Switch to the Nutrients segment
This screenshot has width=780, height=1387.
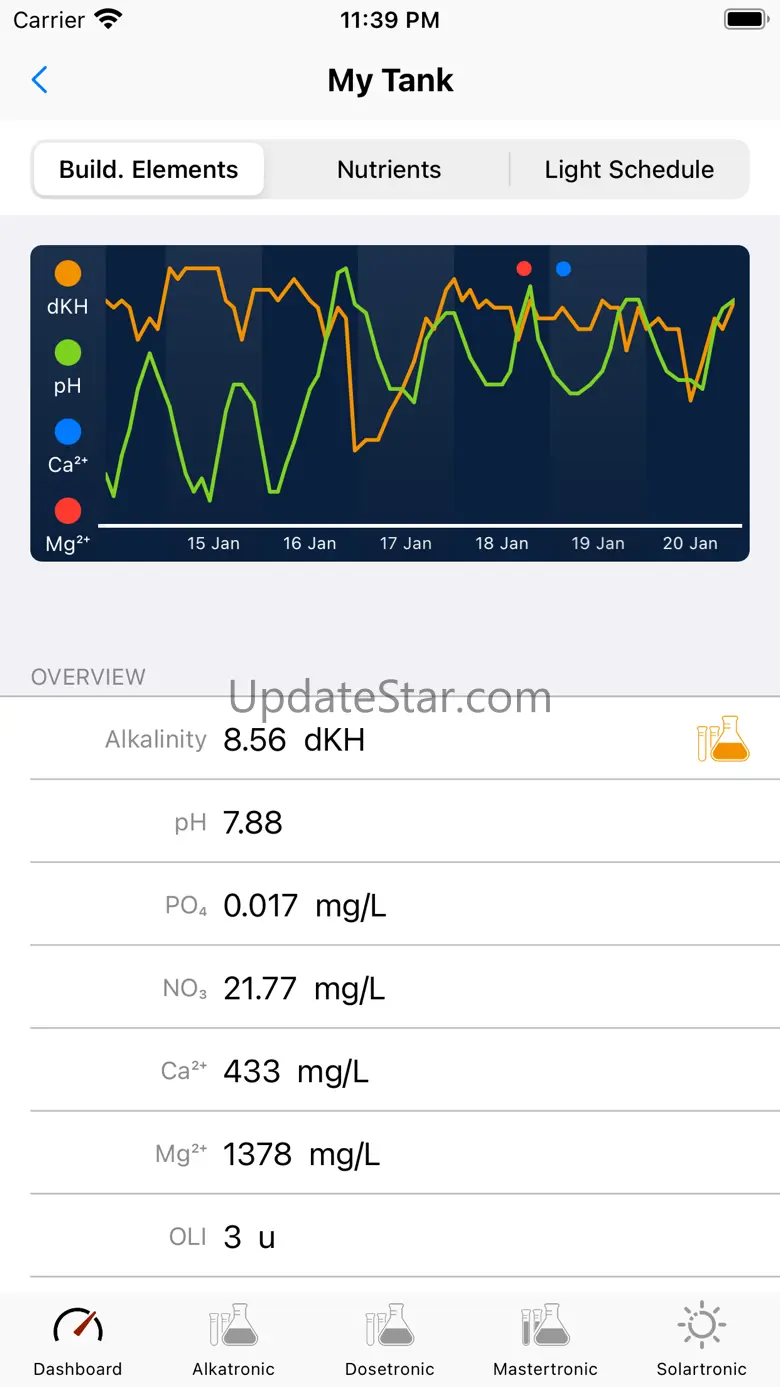pyautogui.click(x=389, y=169)
